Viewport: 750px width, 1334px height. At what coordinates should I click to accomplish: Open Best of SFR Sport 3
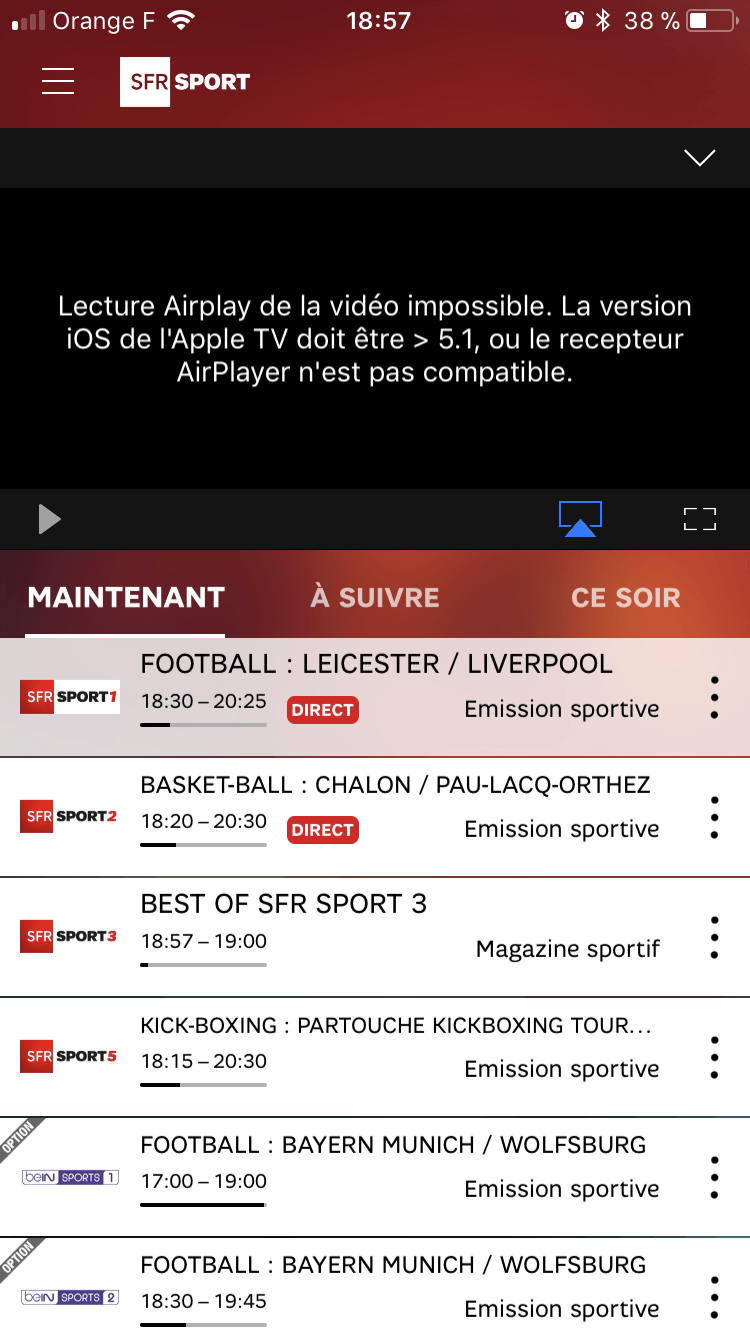(375, 937)
